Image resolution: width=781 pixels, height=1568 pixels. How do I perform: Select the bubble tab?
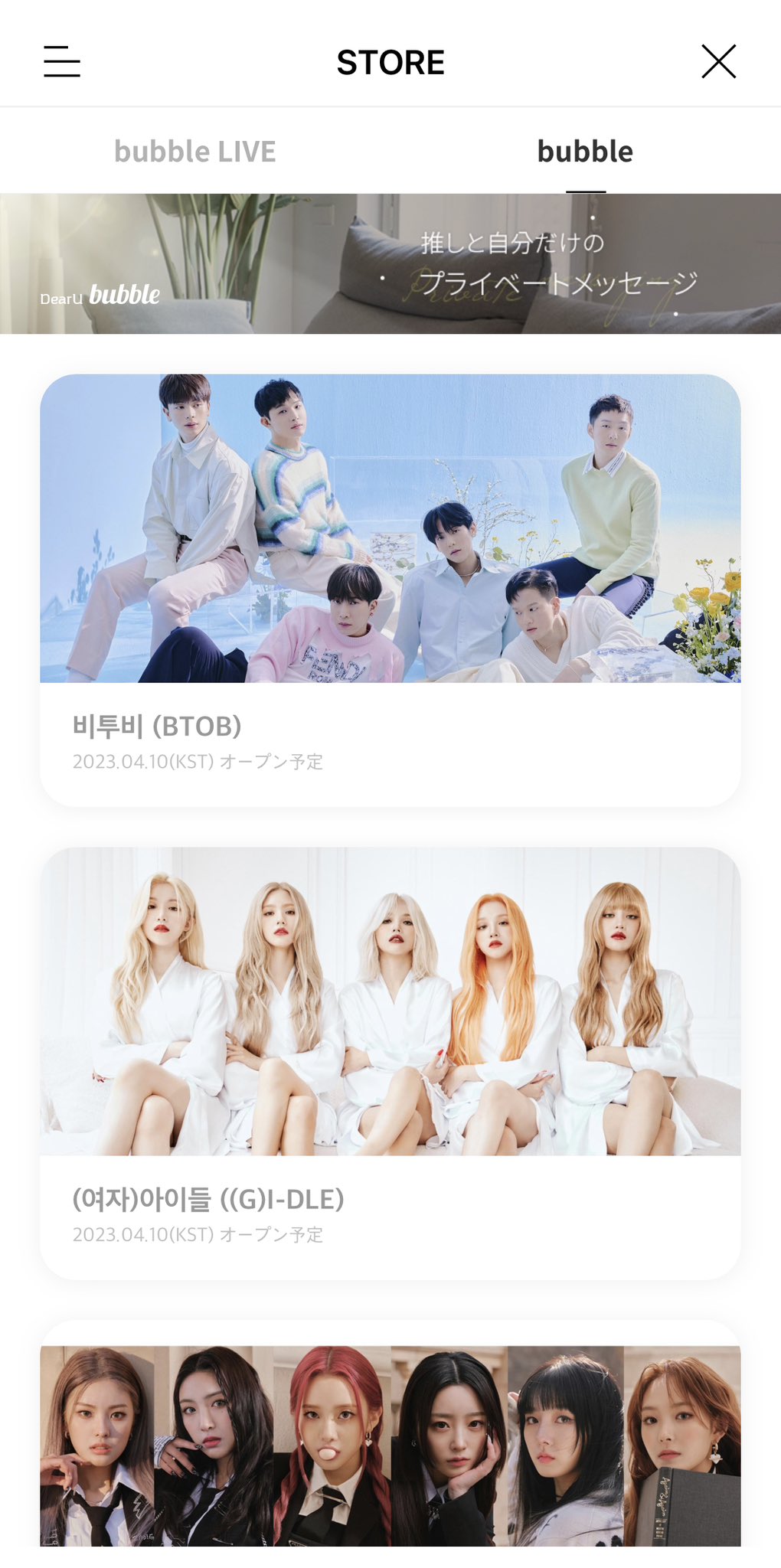click(585, 152)
